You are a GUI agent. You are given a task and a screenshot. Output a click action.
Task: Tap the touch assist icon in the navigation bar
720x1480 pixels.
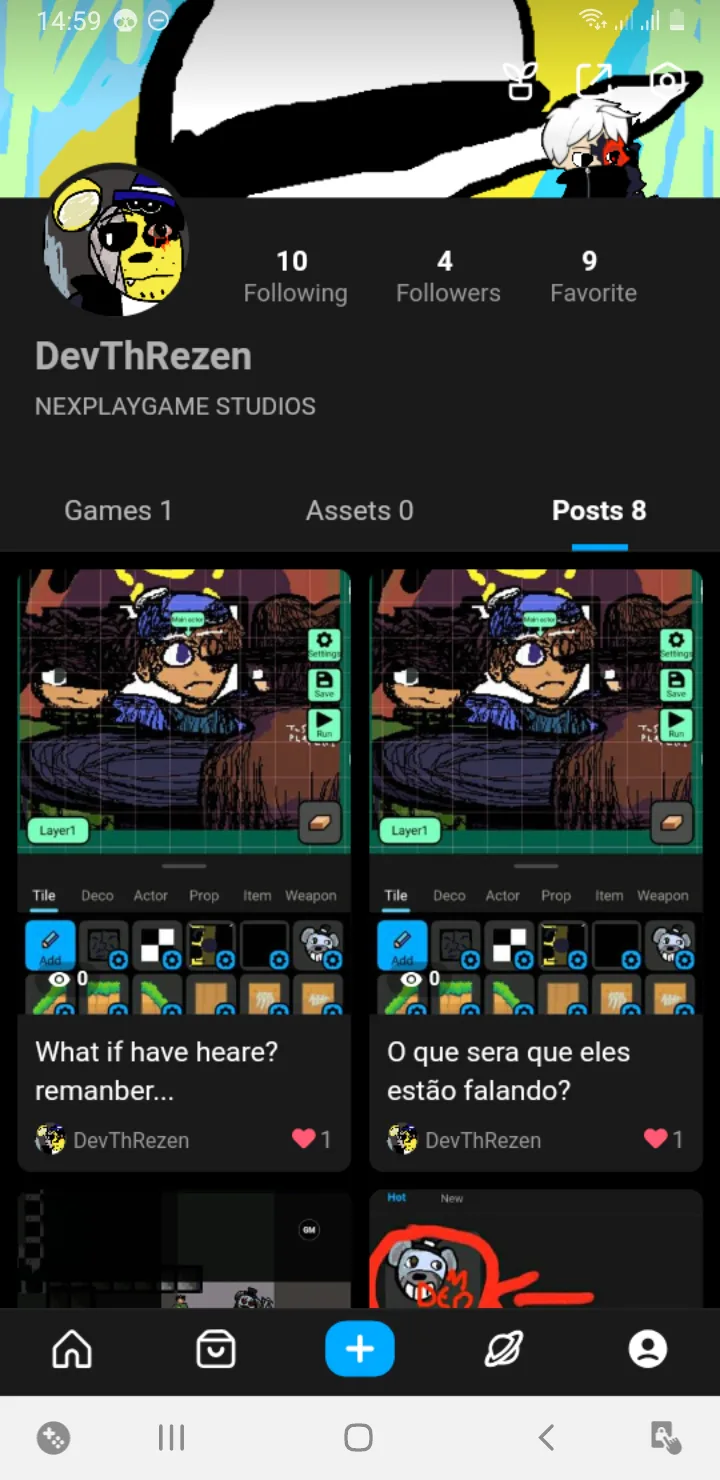click(x=665, y=1437)
